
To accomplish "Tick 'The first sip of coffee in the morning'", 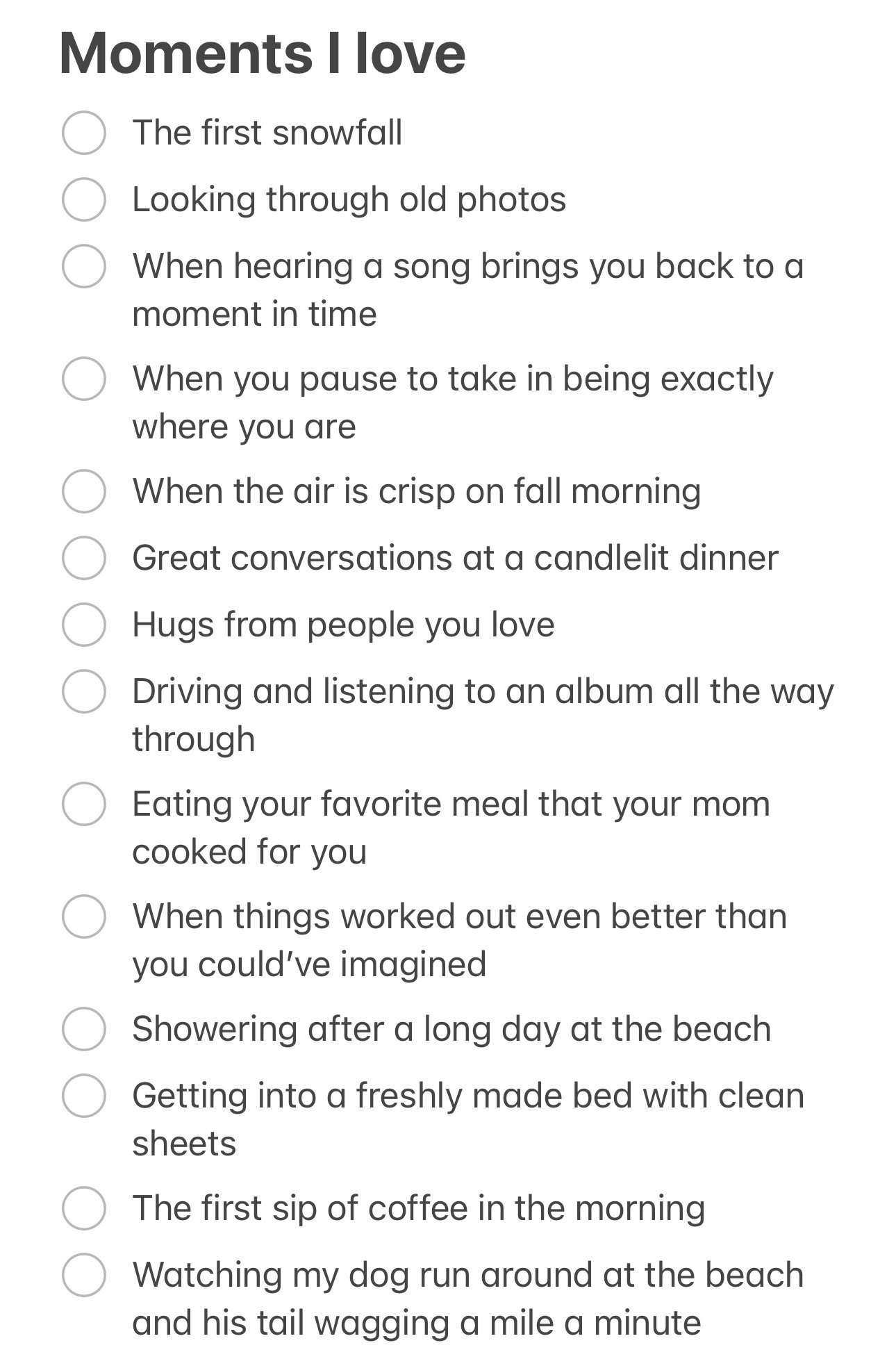I will [x=83, y=1208].
